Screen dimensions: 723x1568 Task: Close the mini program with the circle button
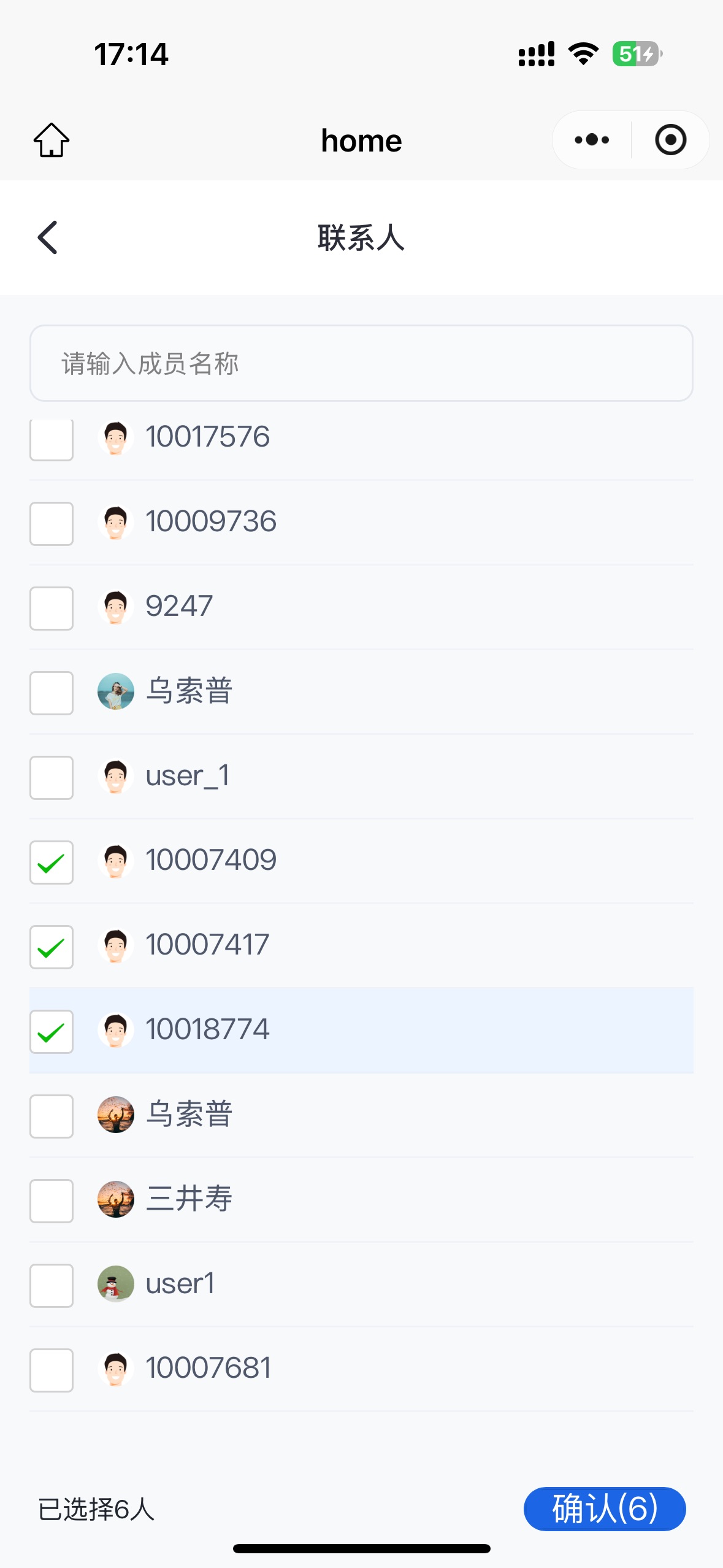tap(670, 140)
